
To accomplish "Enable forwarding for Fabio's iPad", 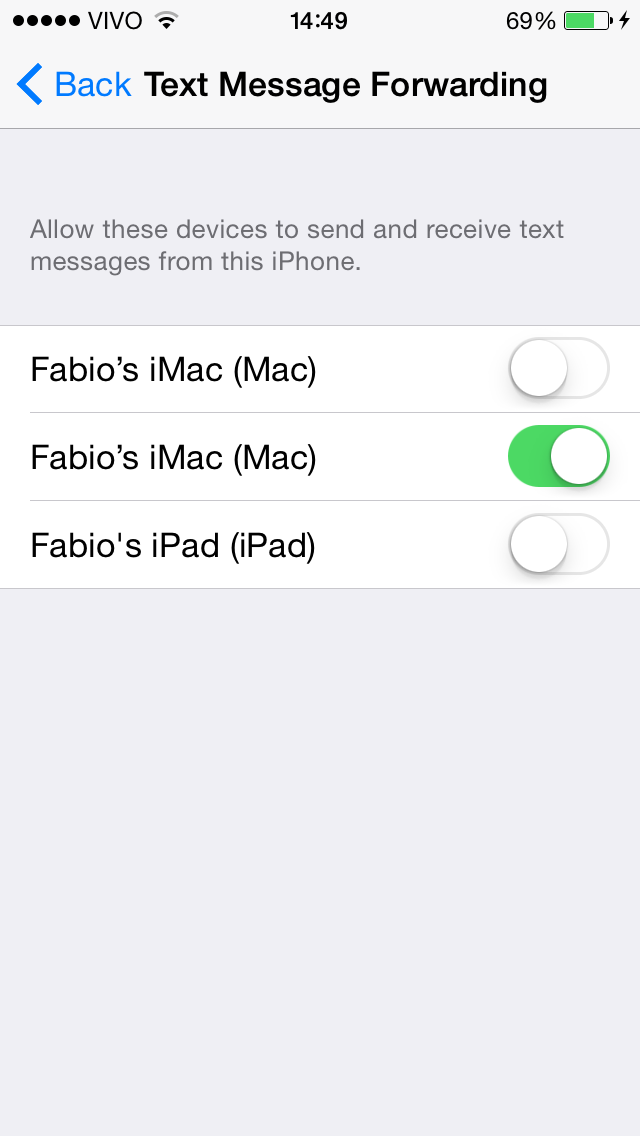I will pyautogui.click(x=559, y=544).
